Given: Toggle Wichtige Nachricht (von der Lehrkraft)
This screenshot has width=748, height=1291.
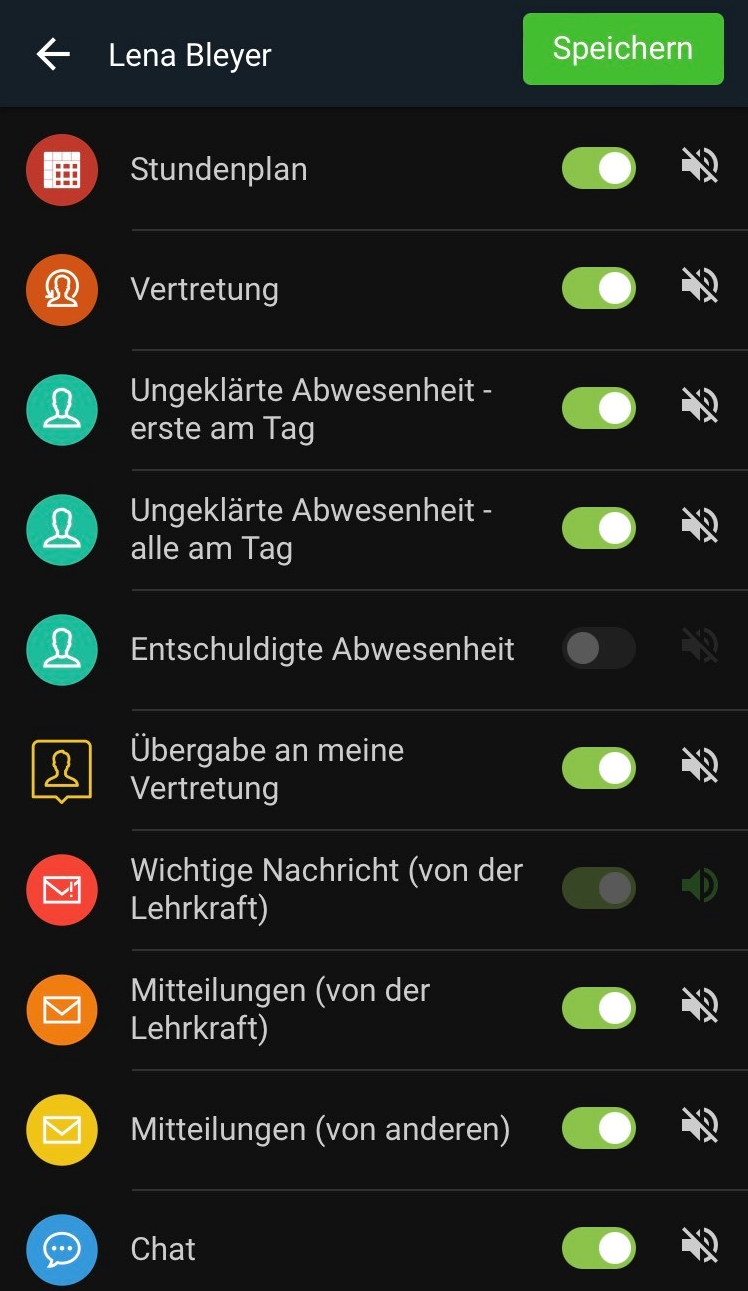Looking at the screenshot, I should tap(599, 888).
